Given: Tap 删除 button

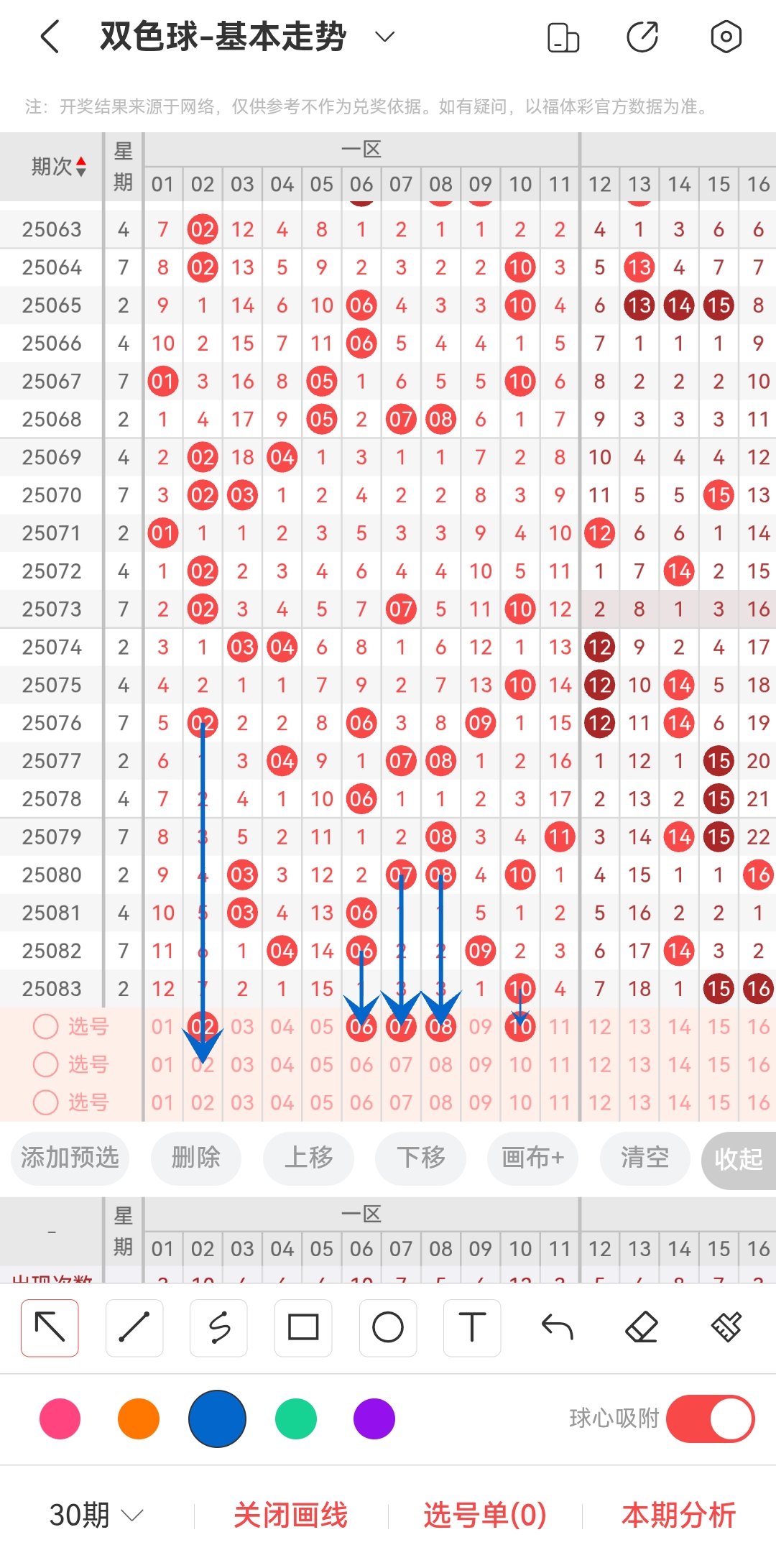Looking at the screenshot, I should point(195,1158).
